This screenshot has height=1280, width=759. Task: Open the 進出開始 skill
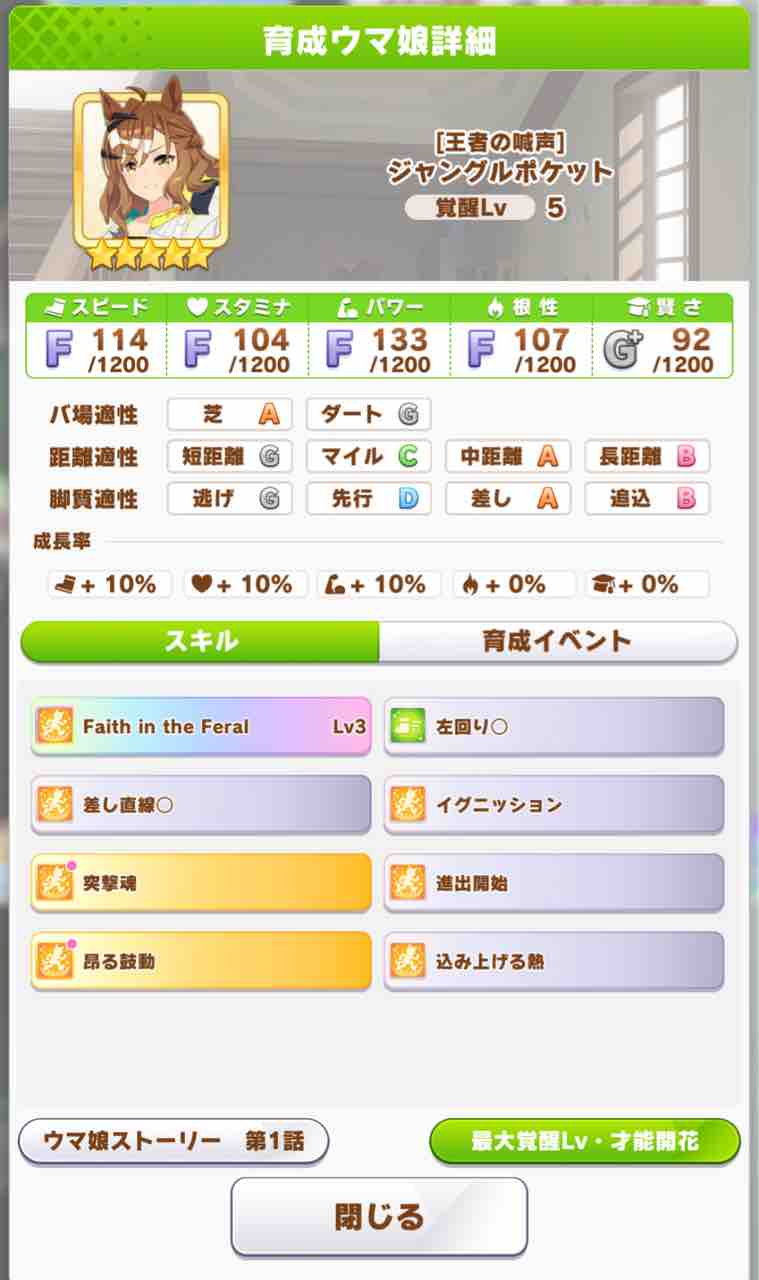[554, 882]
